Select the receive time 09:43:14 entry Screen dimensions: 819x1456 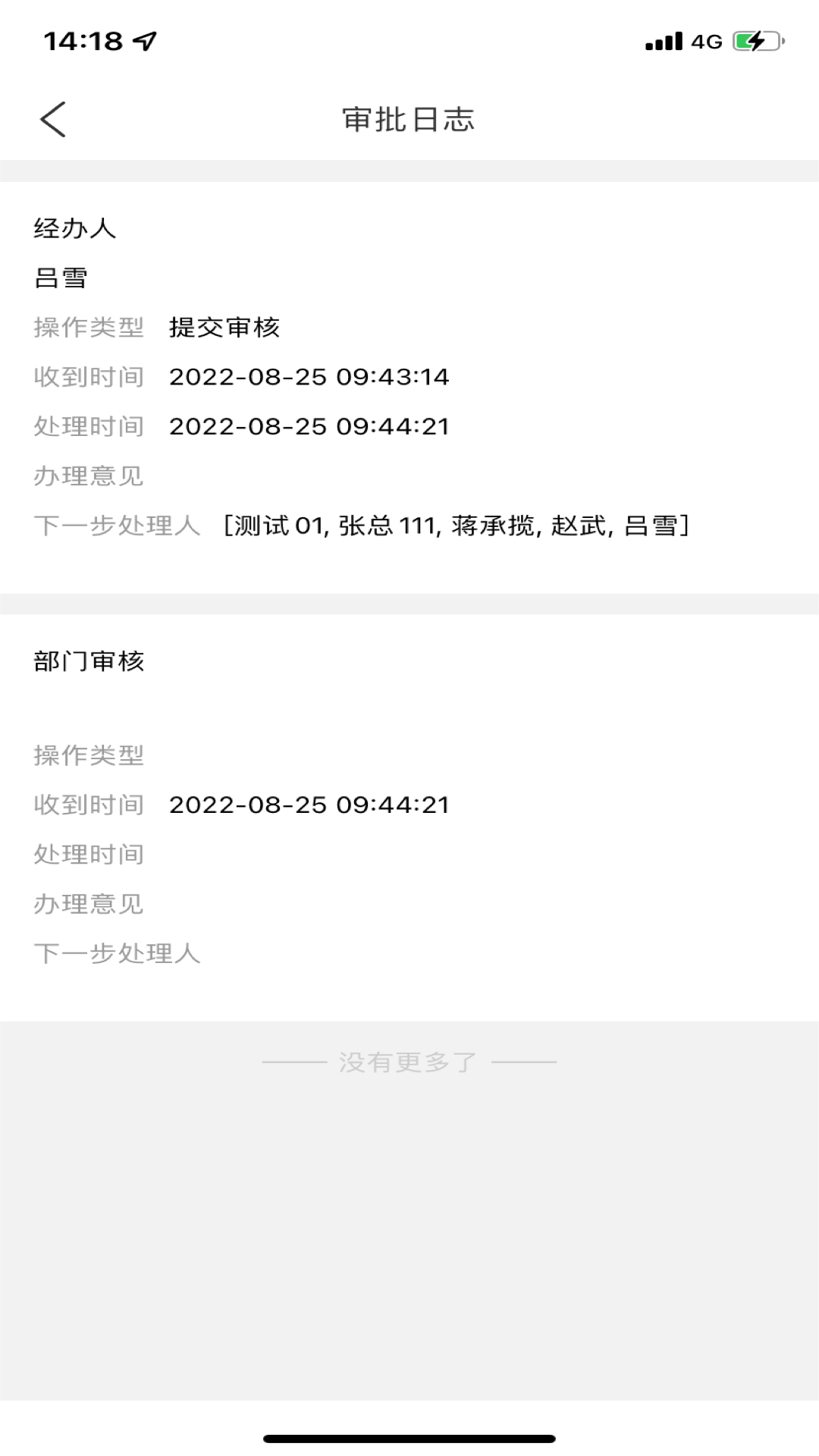pyautogui.click(x=309, y=376)
